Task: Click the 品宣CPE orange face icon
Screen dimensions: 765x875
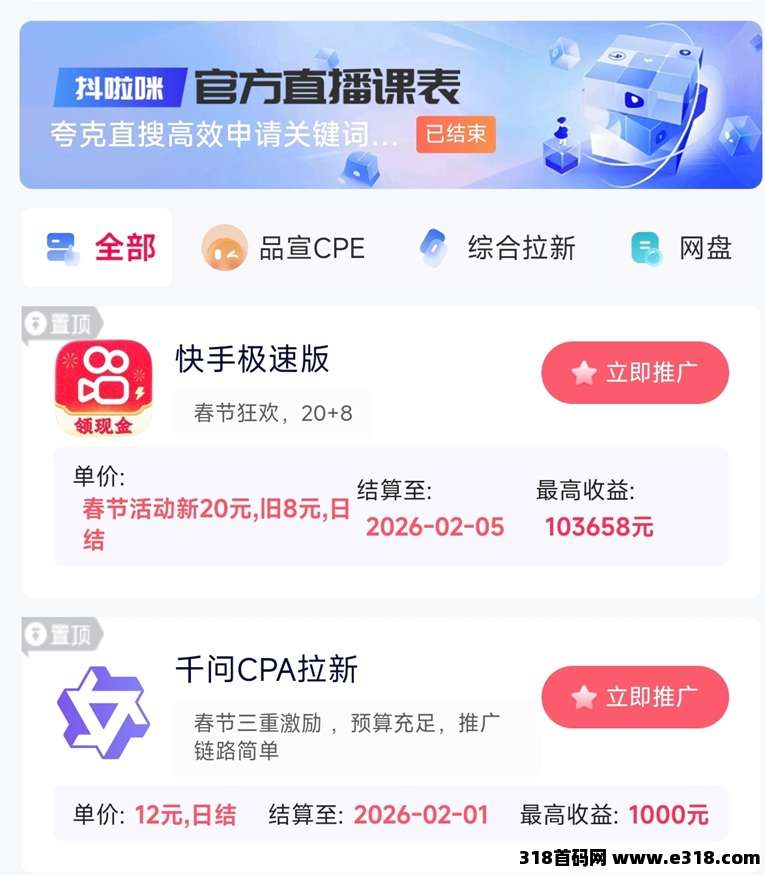Action: [x=224, y=248]
